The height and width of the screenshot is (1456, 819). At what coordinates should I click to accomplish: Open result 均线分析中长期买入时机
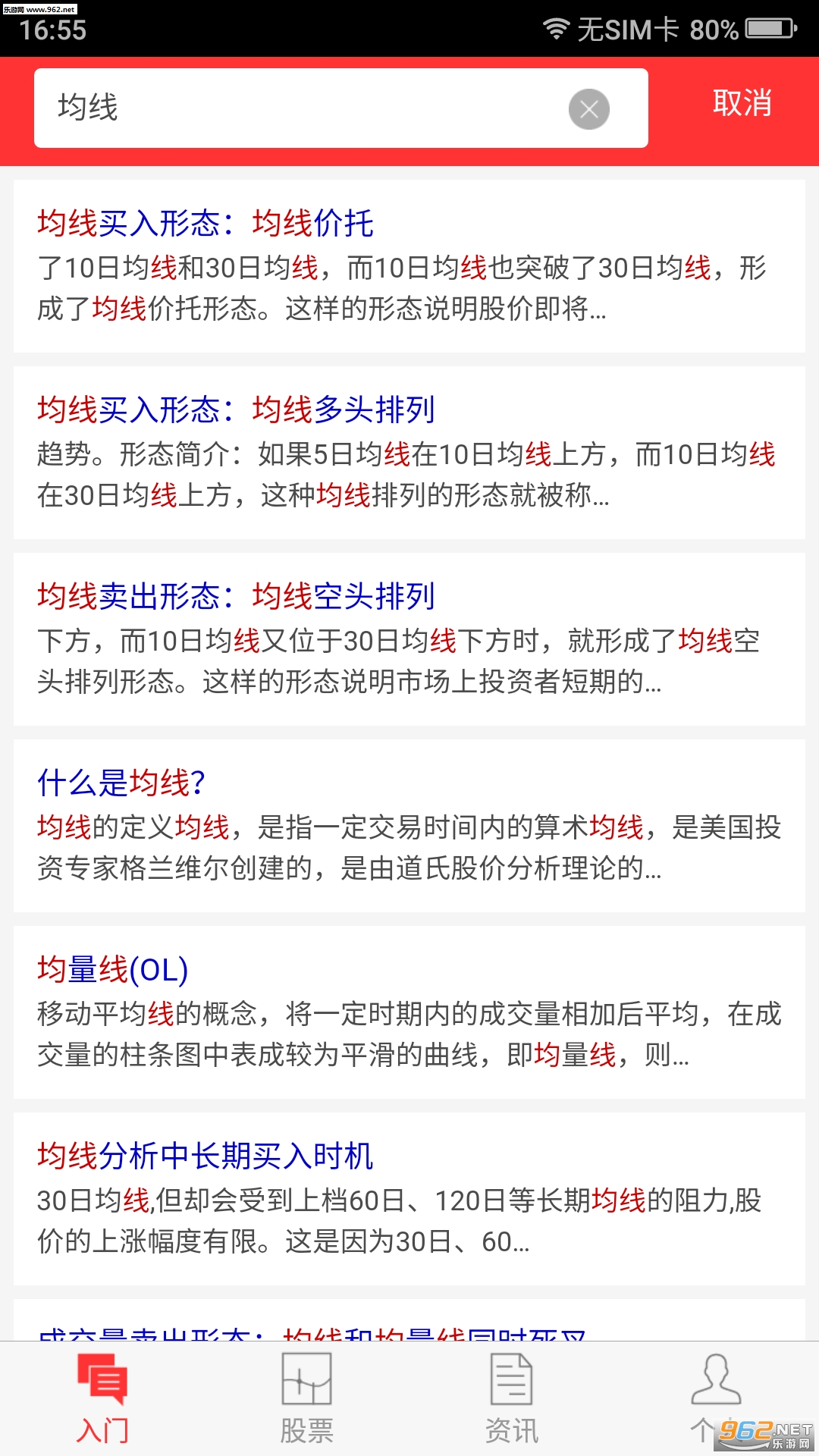(409, 1199)
